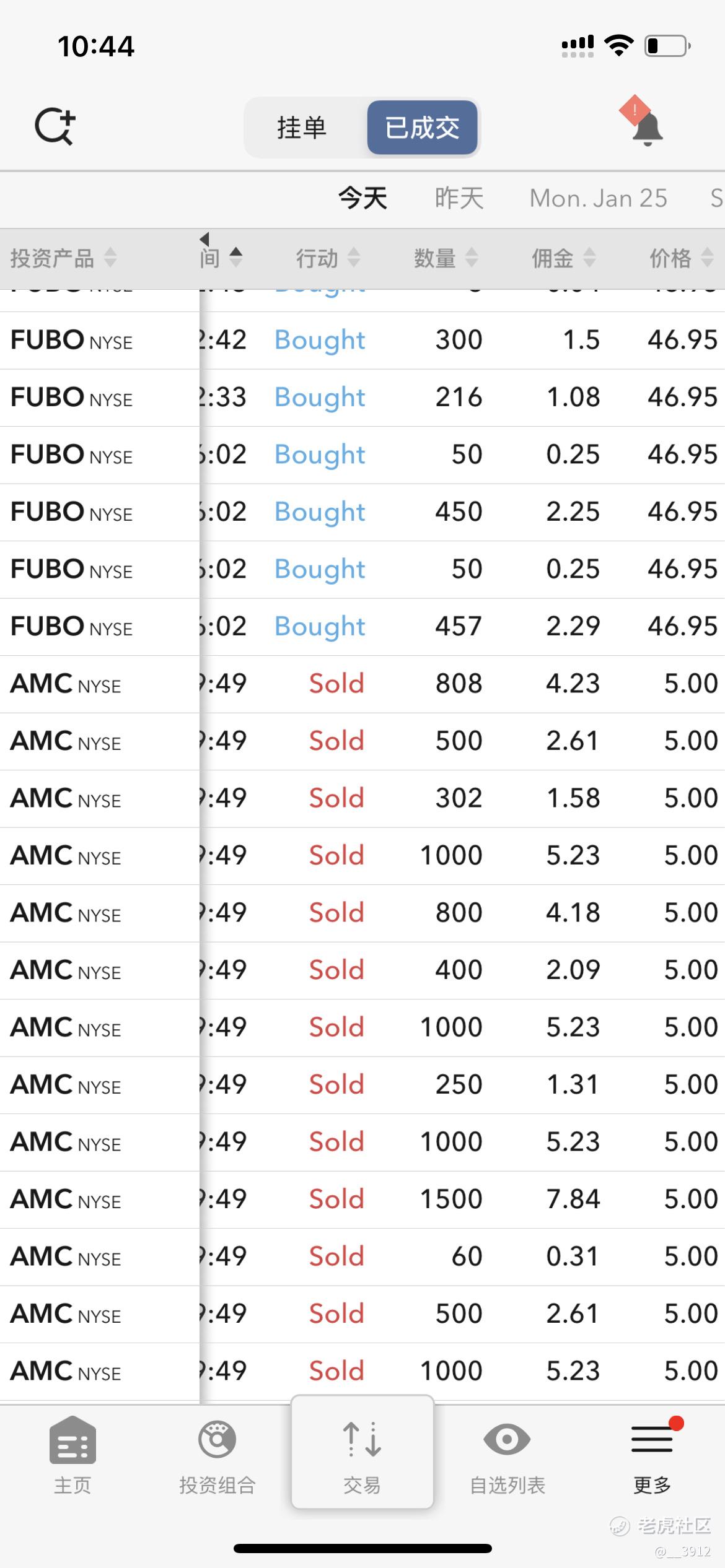The image size is (725, 1568).
Task: Open the notifications bell
Action: pos(643,123)
